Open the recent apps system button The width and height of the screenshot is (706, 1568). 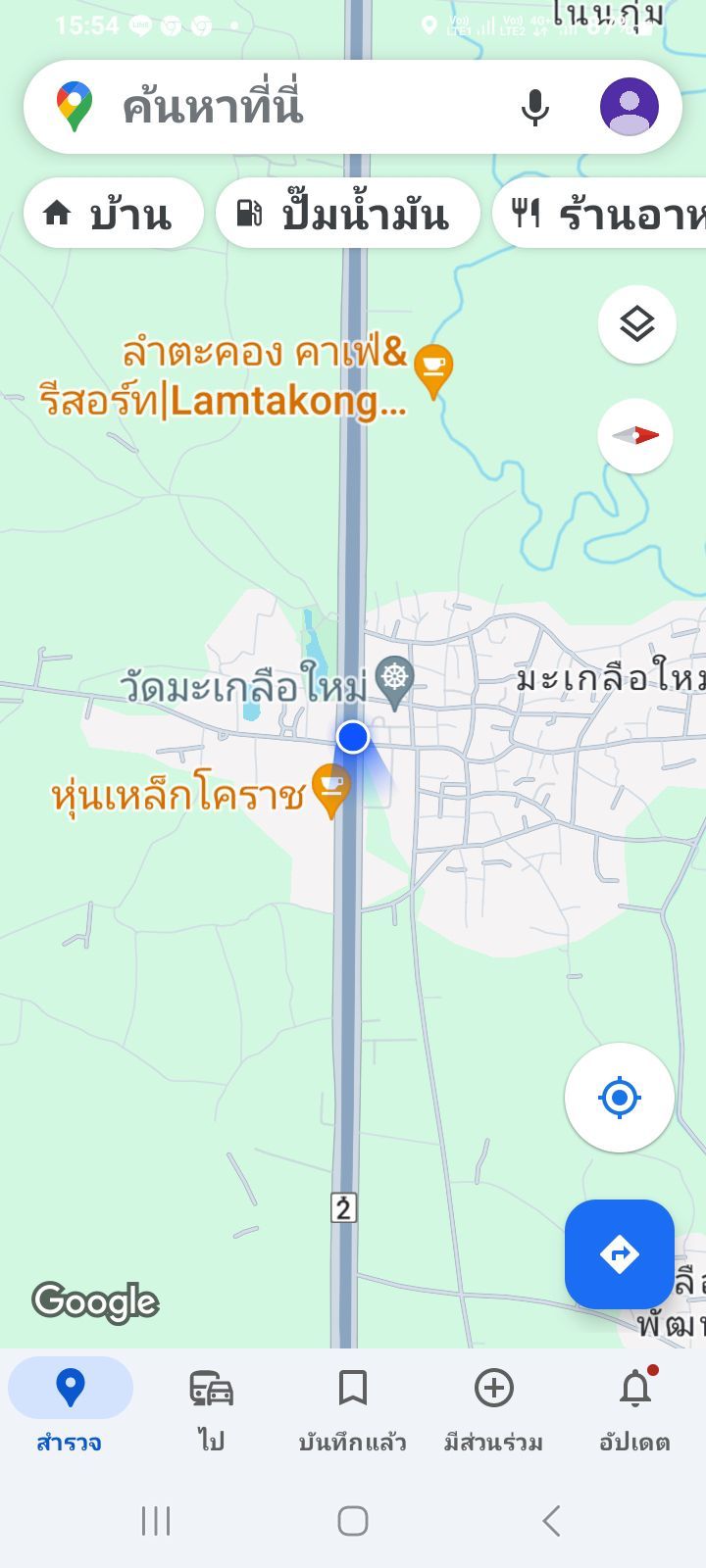click(x=156, y=1521)
